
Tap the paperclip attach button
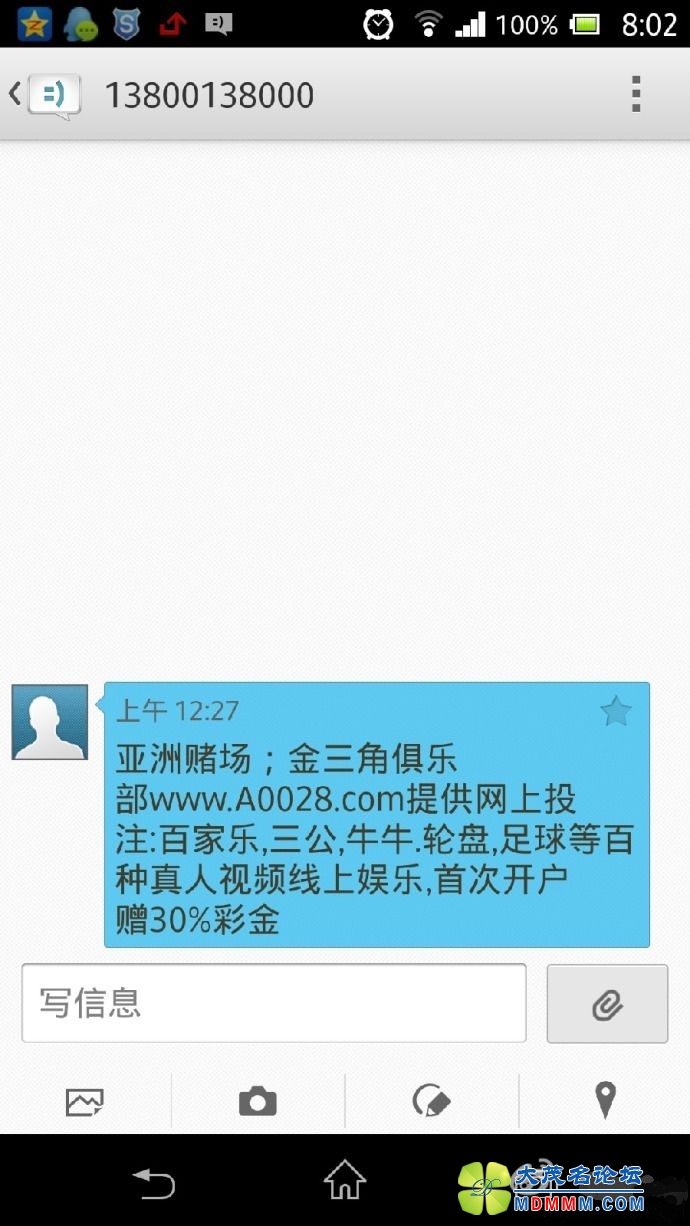[x=607, y=1004]
